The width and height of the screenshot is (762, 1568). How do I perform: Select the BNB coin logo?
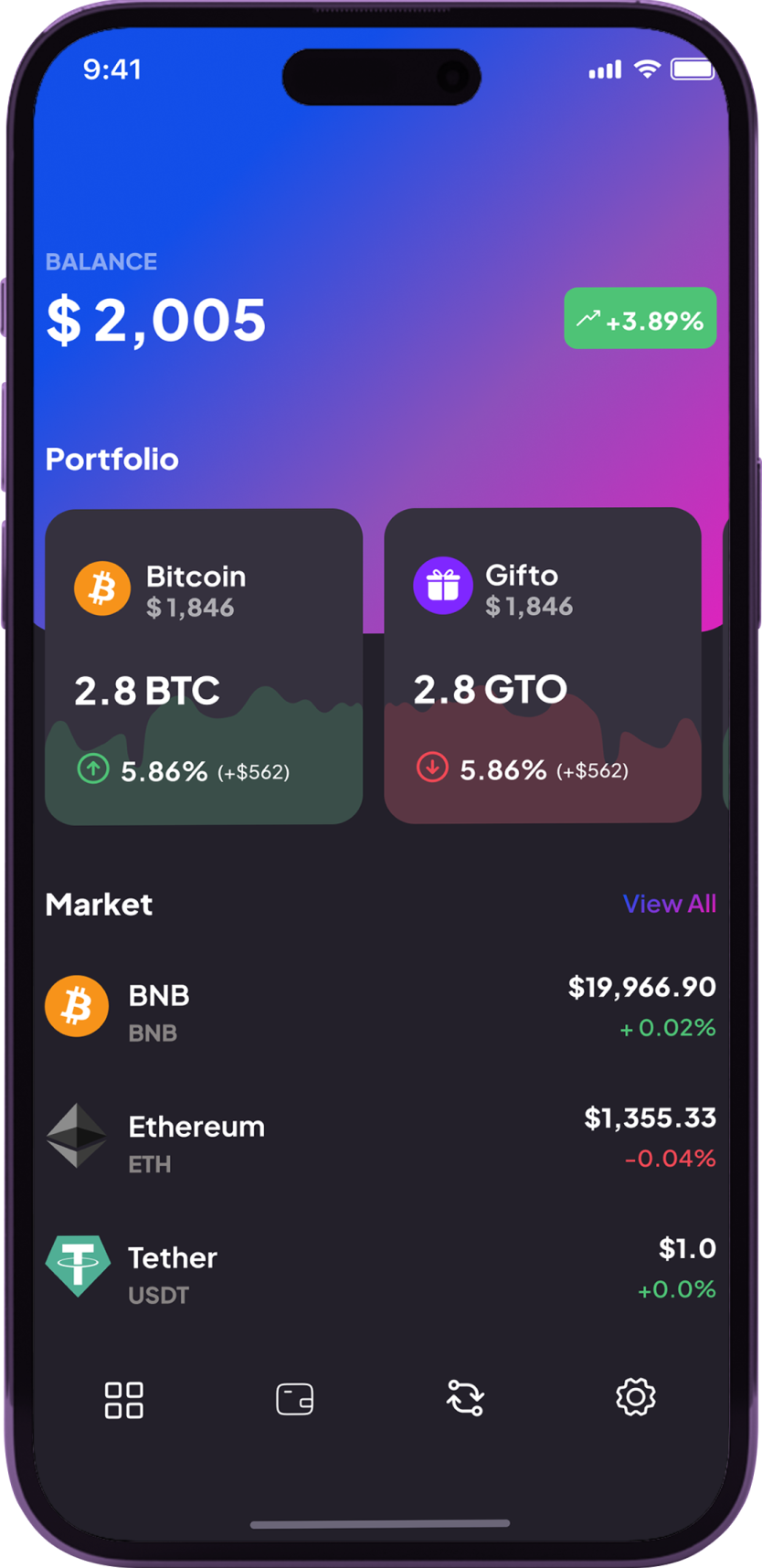pyautogui.click(x=77, y=1005)
